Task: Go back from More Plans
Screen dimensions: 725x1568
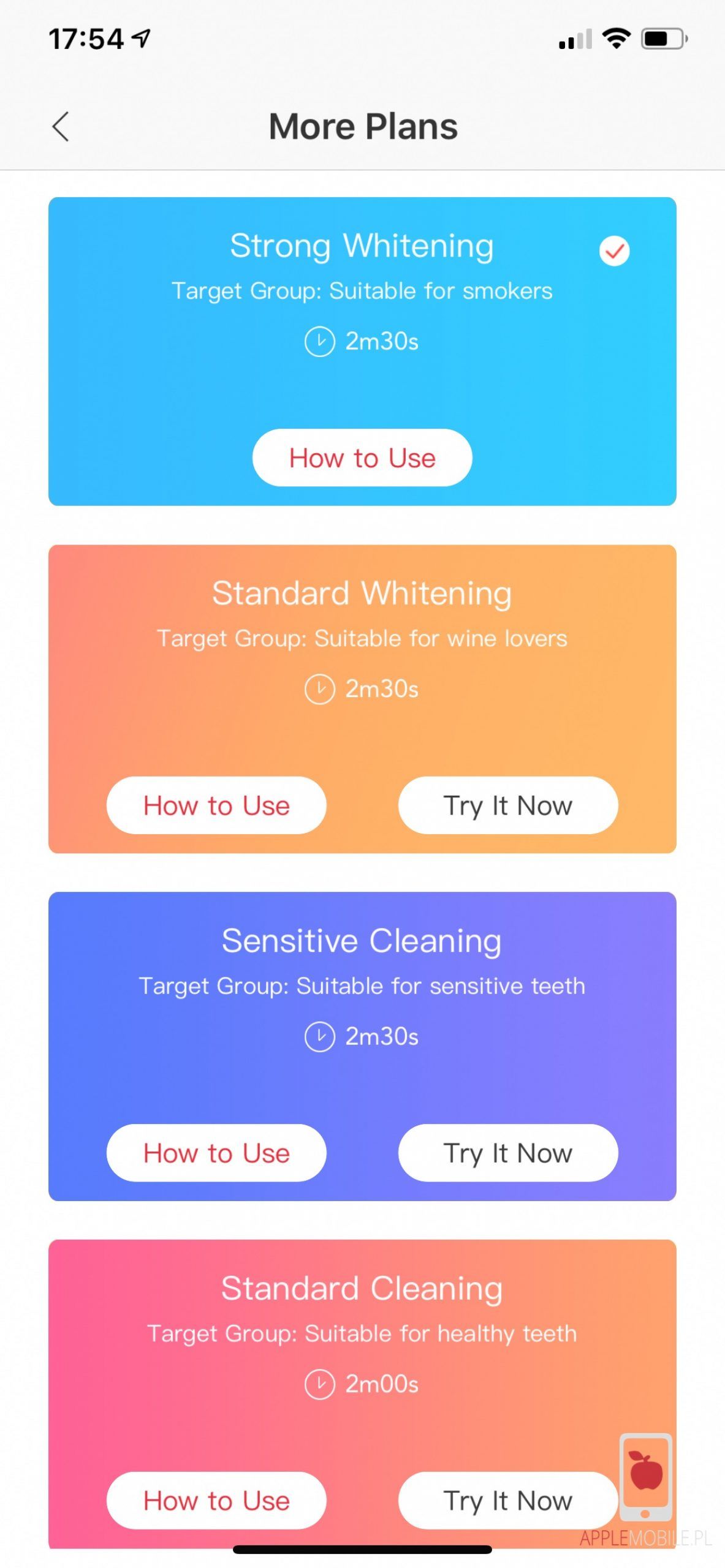Action: tap(61, 127)
